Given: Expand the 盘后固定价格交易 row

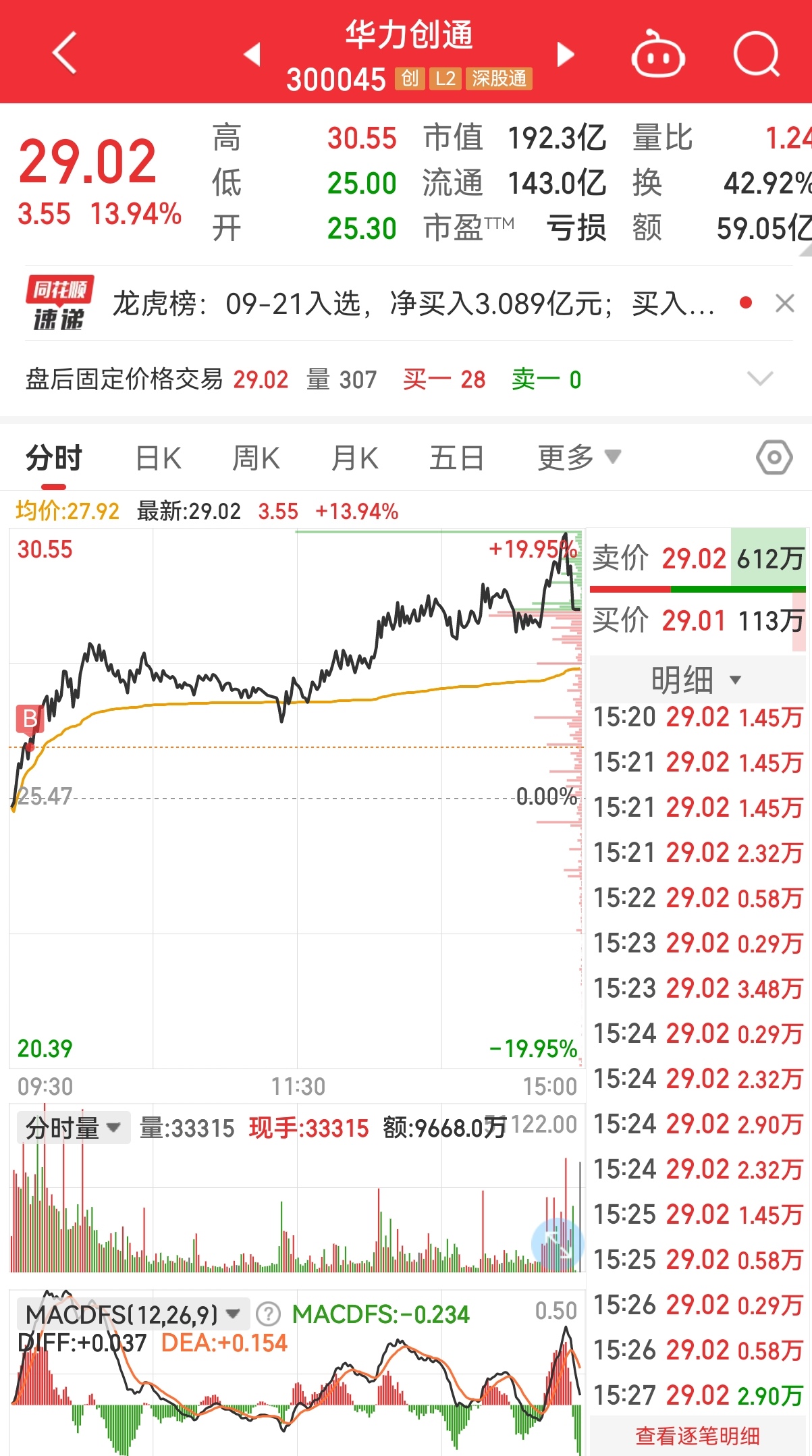Looking at the screenshot, I should [x=760, y=379].
